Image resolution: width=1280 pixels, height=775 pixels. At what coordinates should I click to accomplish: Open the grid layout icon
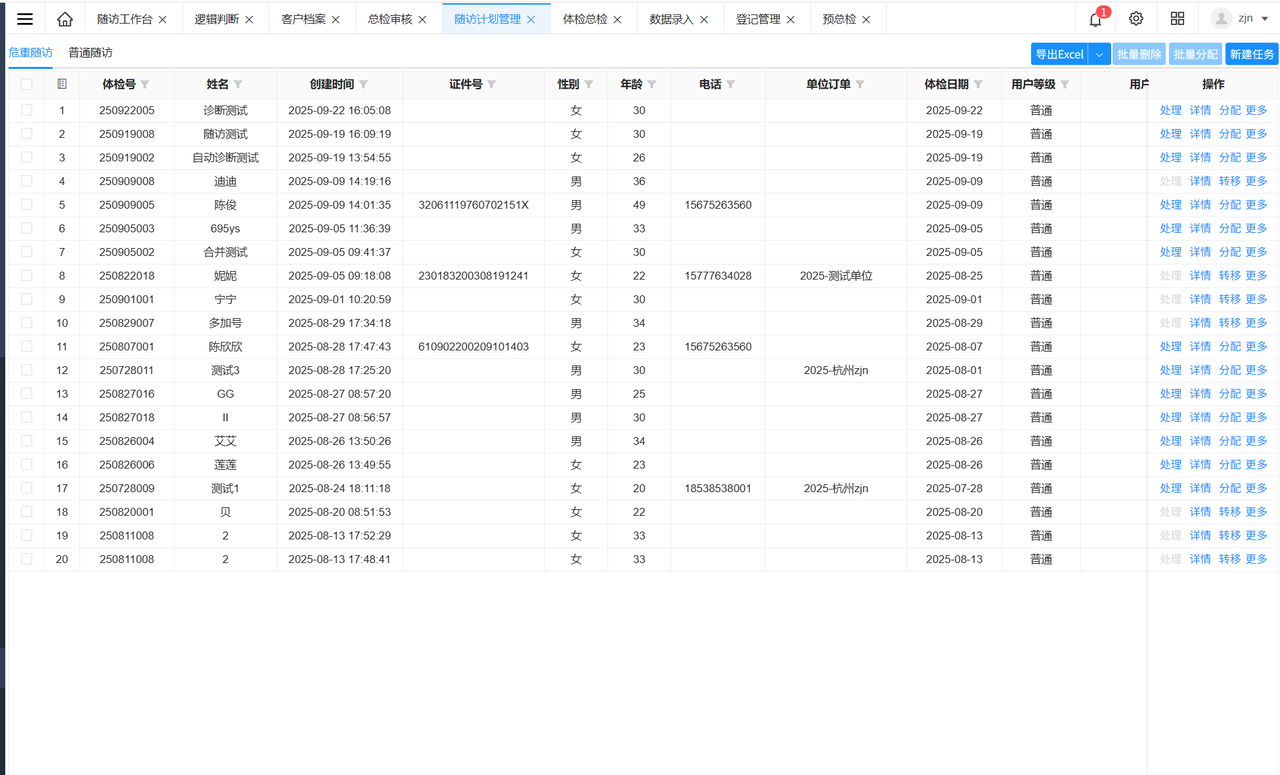click(x=1177, y=19)
